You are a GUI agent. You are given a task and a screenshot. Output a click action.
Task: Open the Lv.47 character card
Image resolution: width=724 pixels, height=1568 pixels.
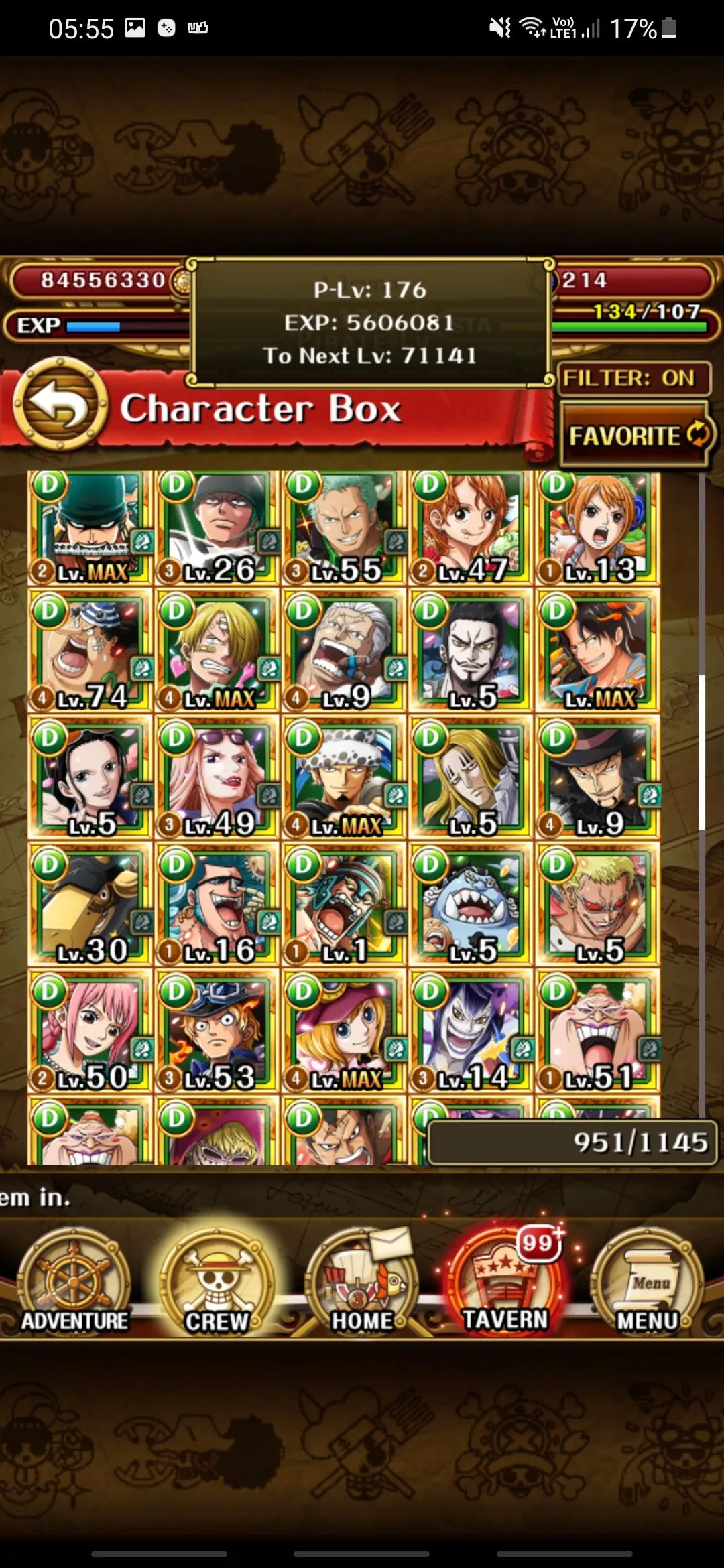[x=471, y=527]
